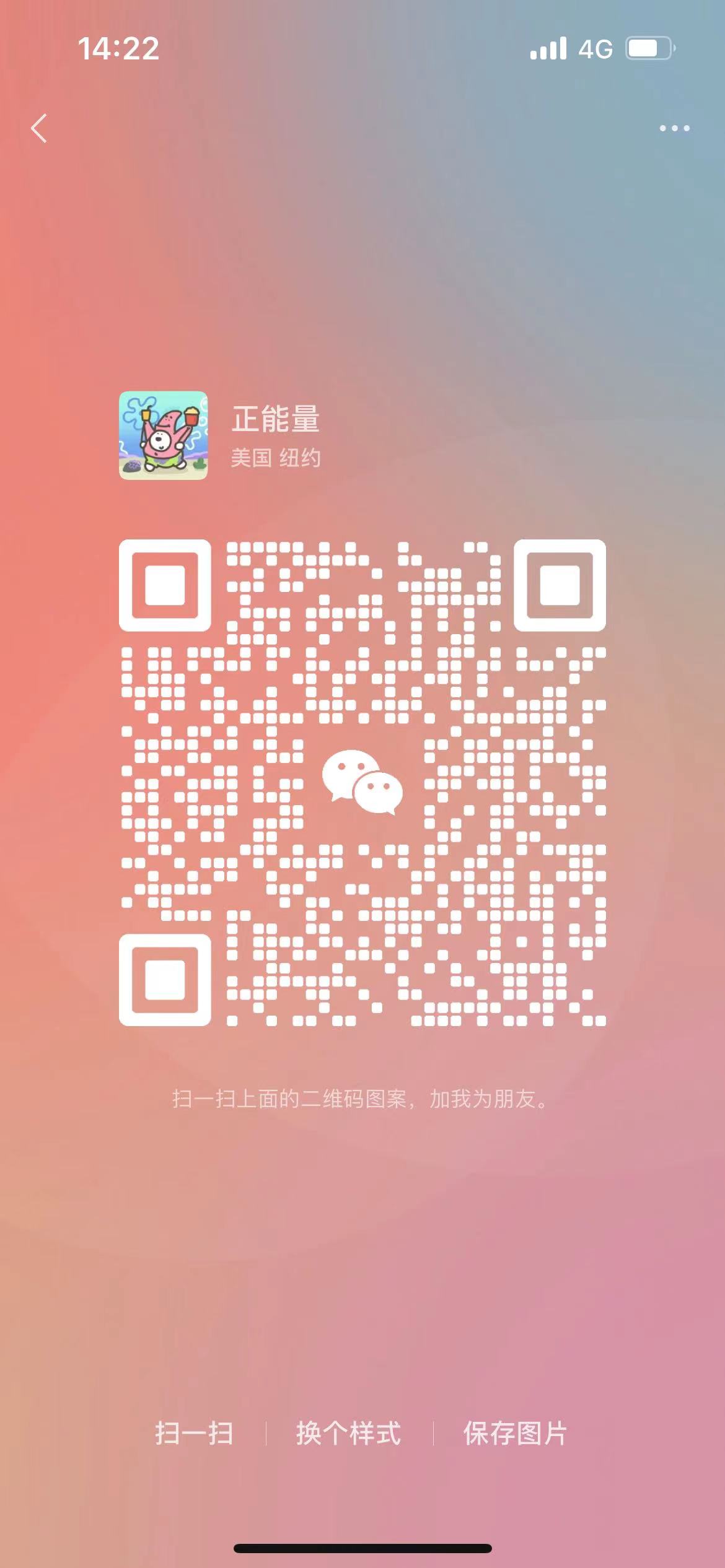Change QR style with 换个样式

click(348, 1433)
